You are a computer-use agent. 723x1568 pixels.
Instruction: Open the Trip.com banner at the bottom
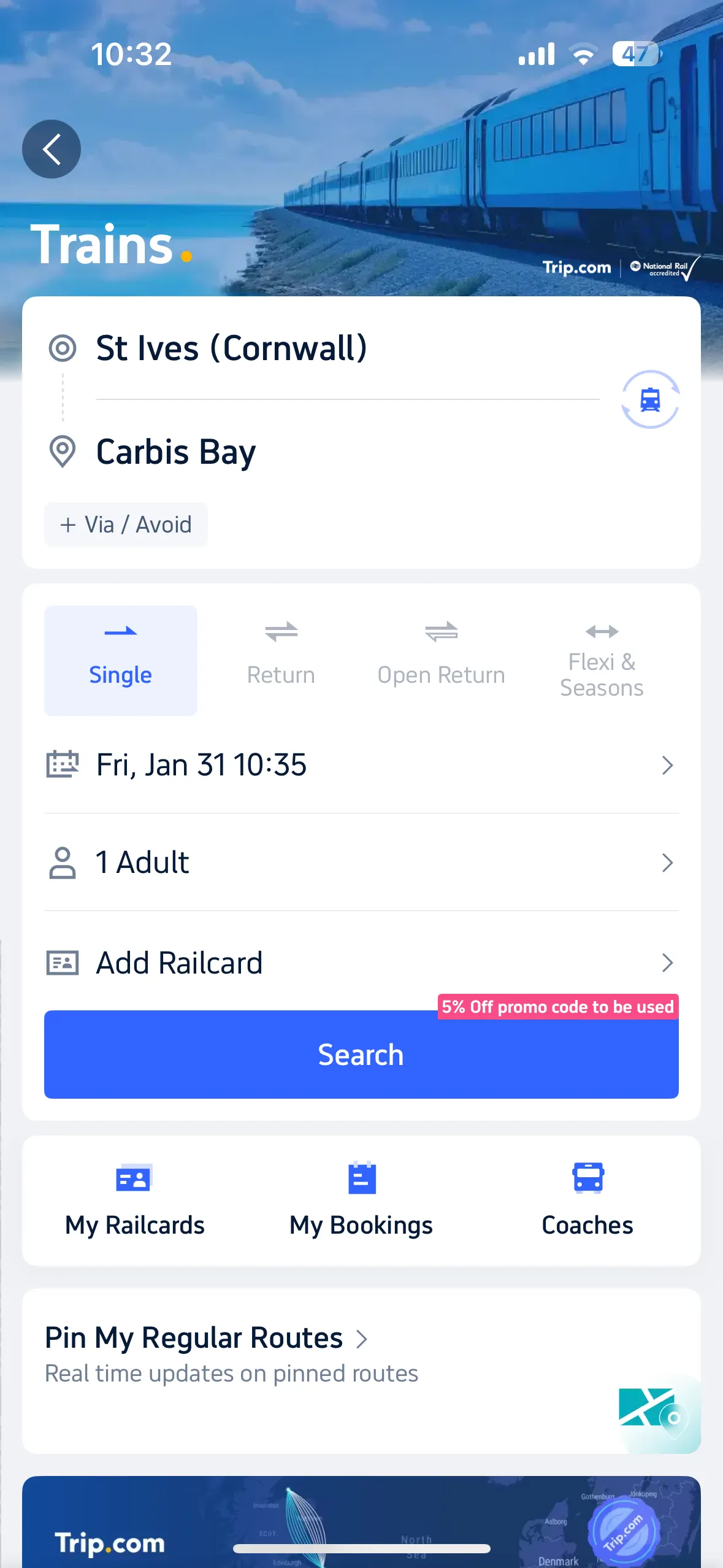click(x=361, y=1521)
